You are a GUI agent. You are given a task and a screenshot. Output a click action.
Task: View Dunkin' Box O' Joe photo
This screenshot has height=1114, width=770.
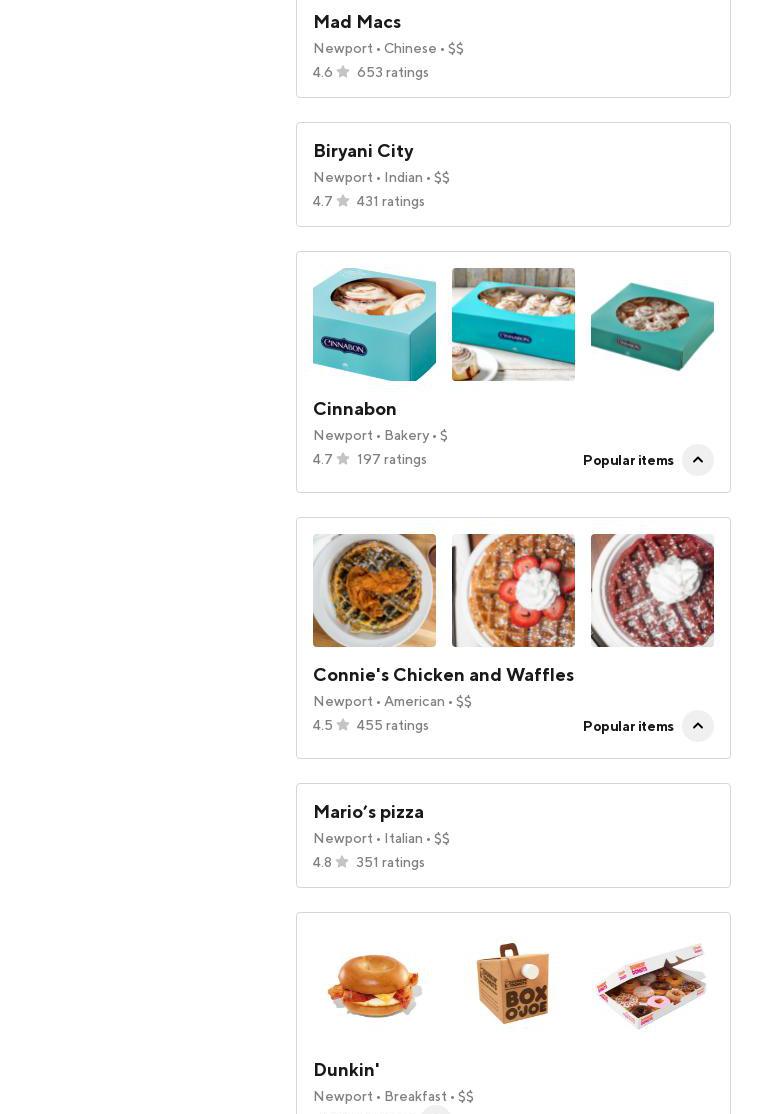click(x=513, y=984)
